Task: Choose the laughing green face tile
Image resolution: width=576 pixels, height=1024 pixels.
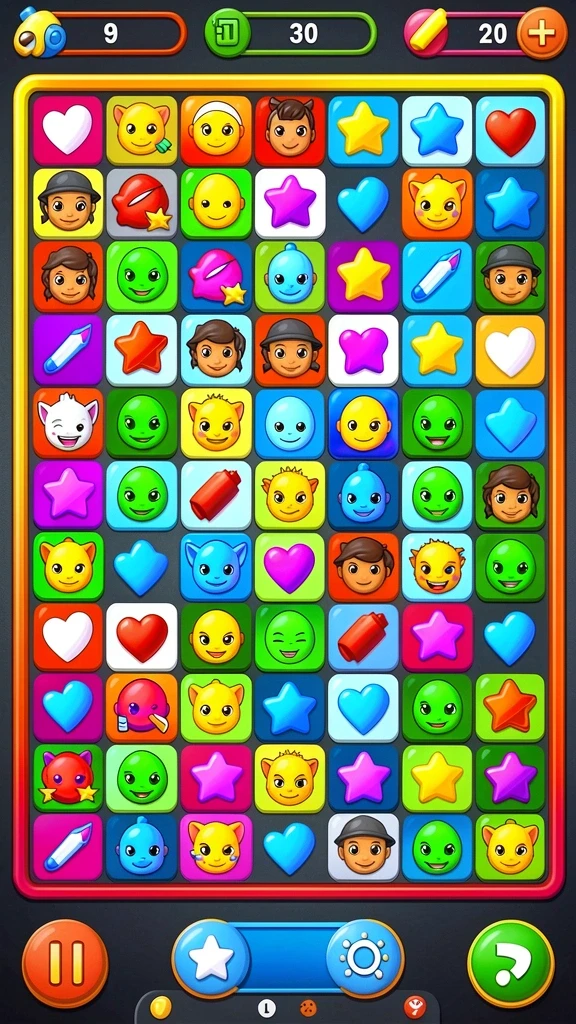Action: click(289, 637)
